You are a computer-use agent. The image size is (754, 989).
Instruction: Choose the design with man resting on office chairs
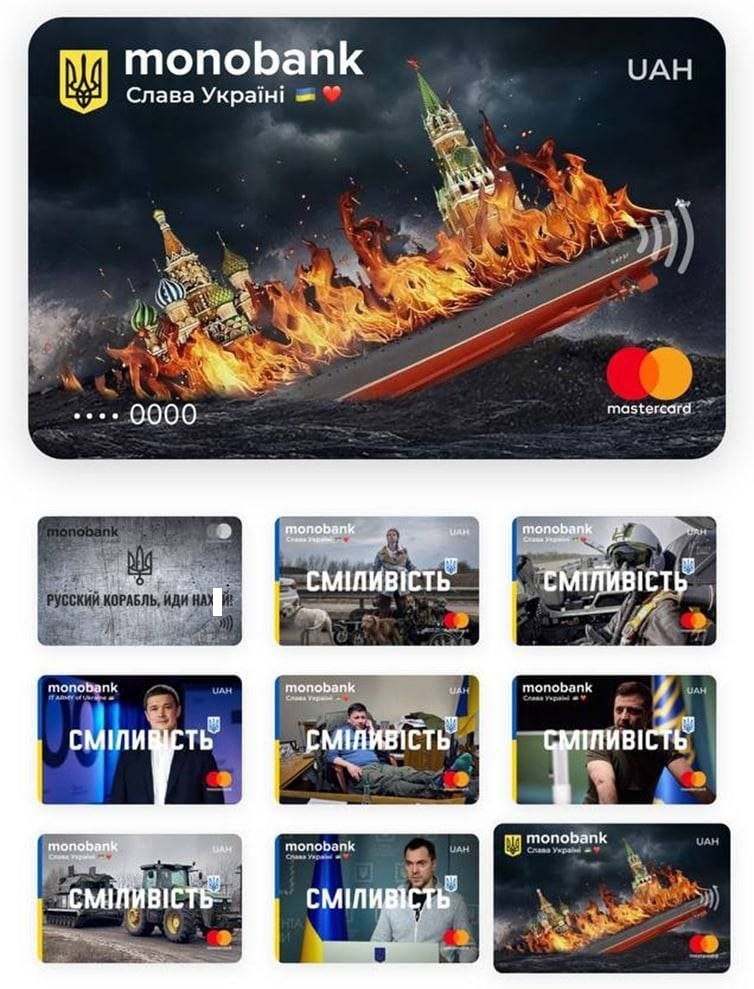point(377,739)
